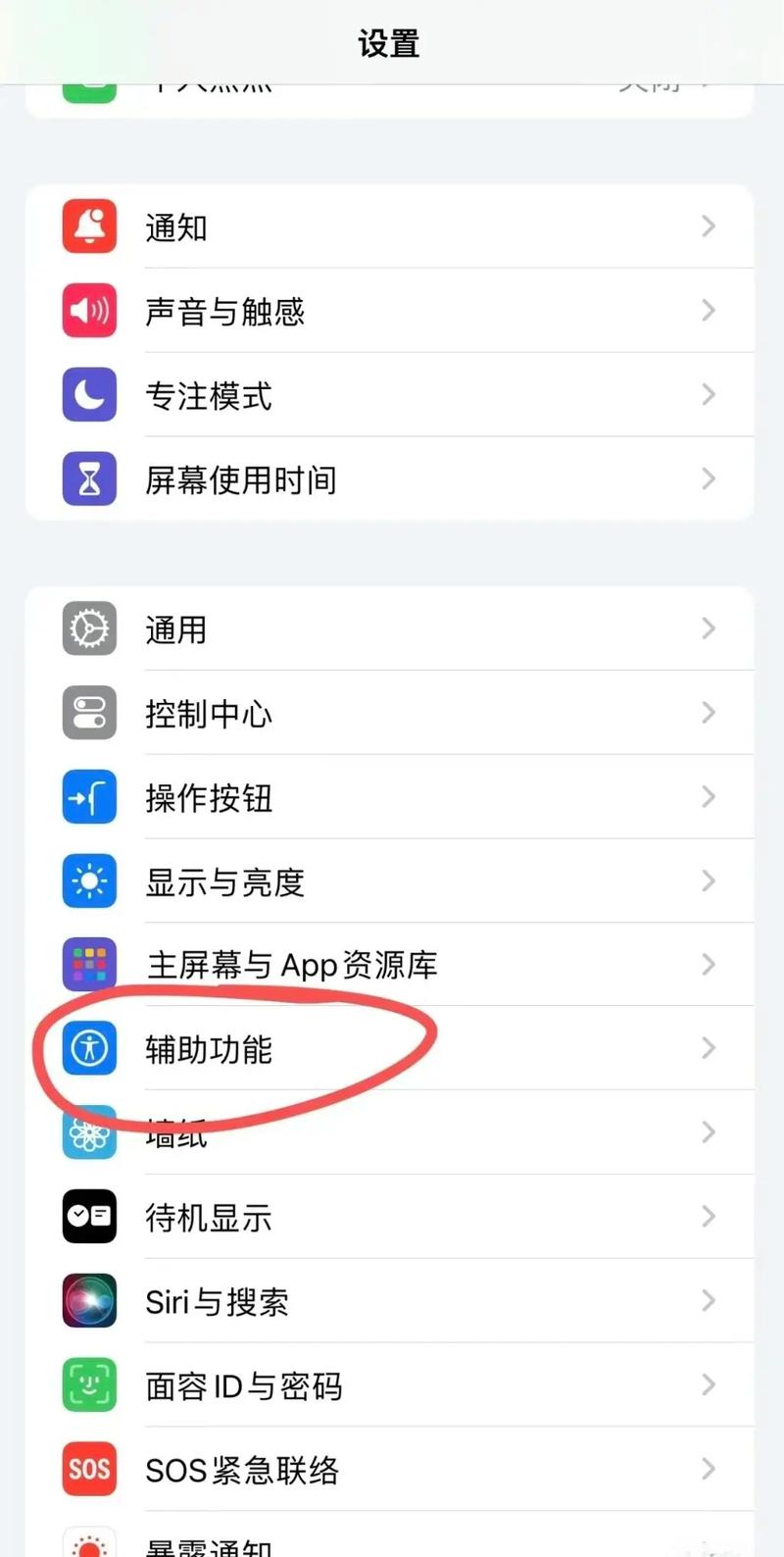Open 屏幕使用时间 settings

coord(392,480)
